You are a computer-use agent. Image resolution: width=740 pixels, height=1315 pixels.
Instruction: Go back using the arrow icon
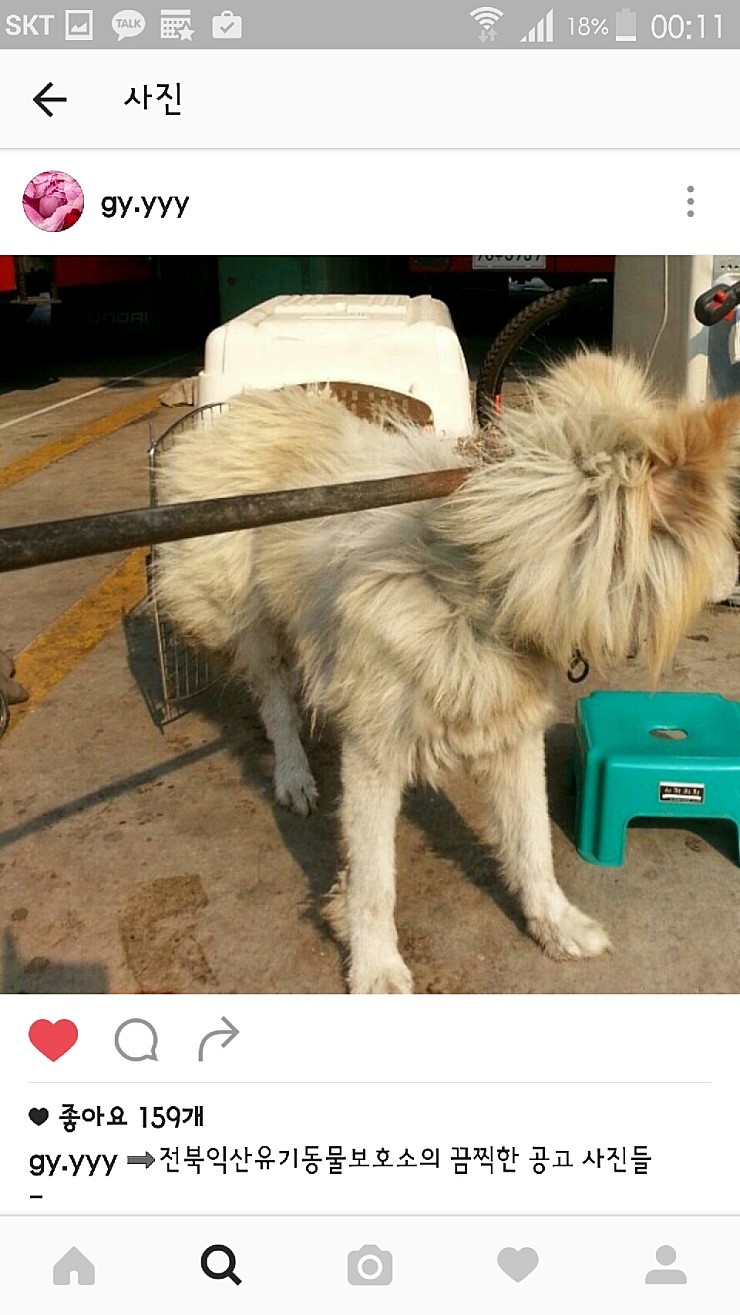point(49,99)
